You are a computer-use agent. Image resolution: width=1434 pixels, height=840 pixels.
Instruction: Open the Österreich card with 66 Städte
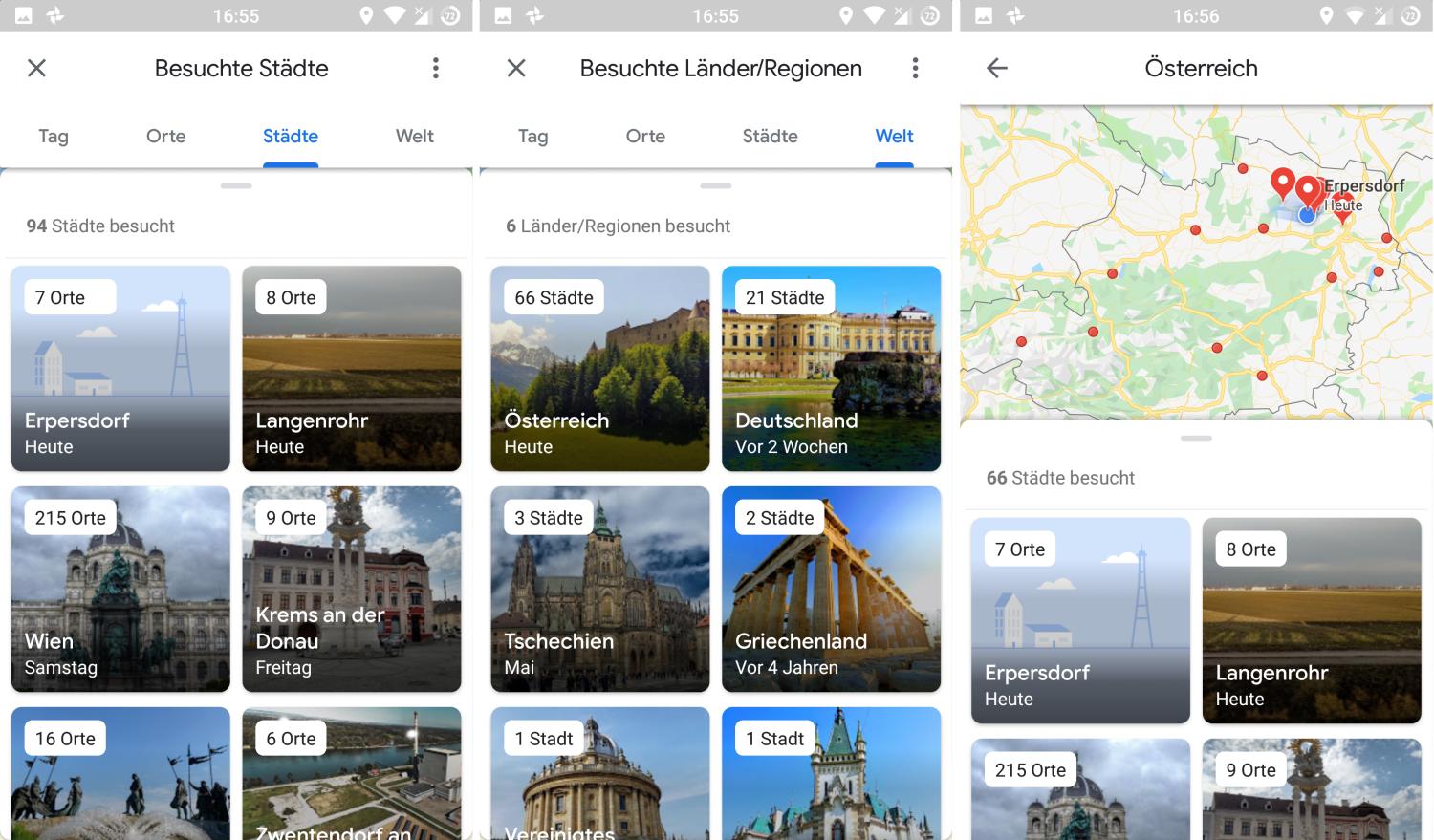(x=600, y=368)
